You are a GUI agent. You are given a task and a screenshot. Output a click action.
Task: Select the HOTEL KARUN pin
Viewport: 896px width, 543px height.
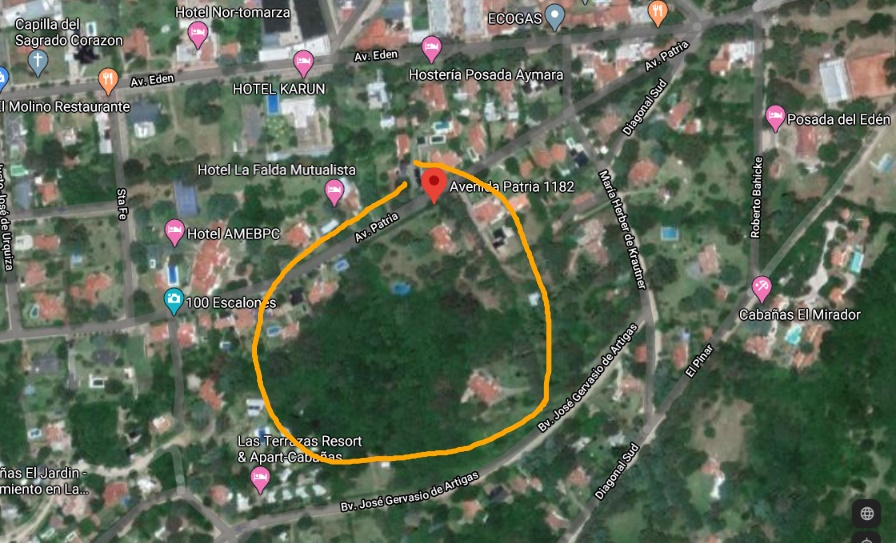point(303,63)
